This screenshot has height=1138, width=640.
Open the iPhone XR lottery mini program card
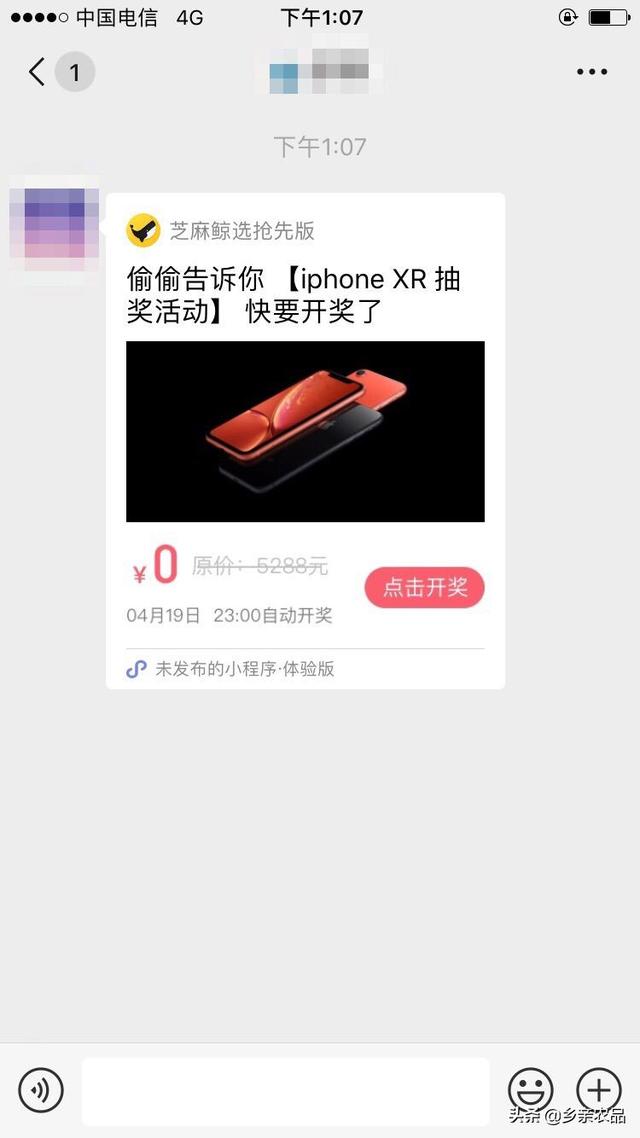pyautogui.click(x=305, y=430)
